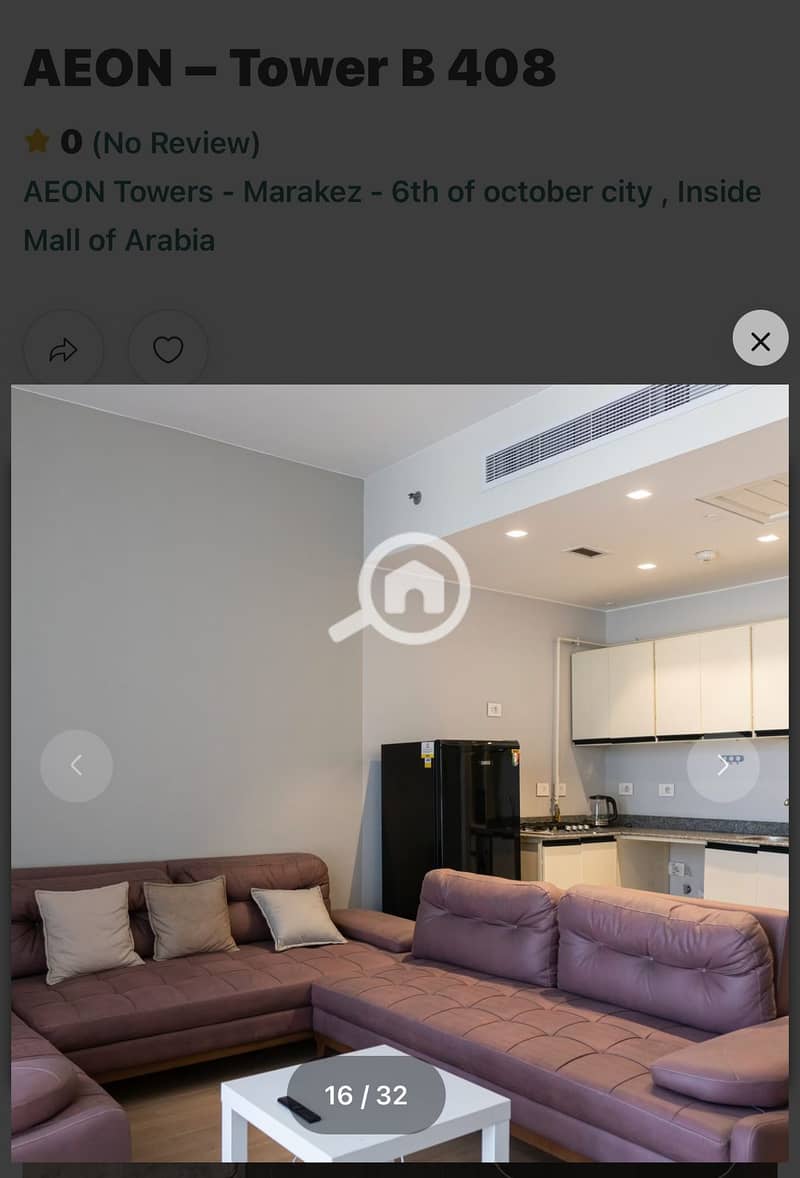Add listing to favorites with heart icon
Screen dimensions: 800x1178
pos(168,349)
